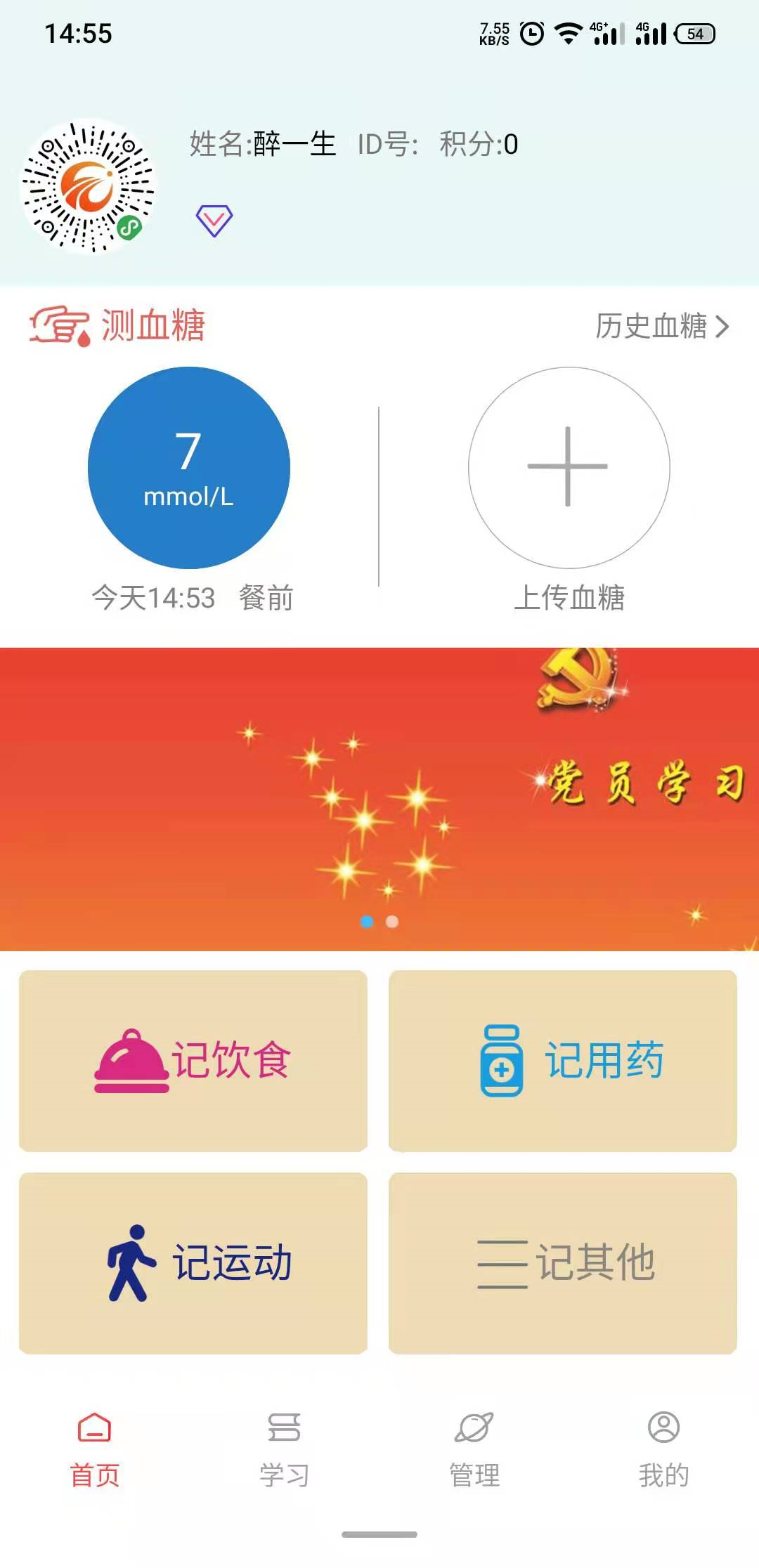
Task: Switch to the 管理 tab
Action: (474, 1450)
